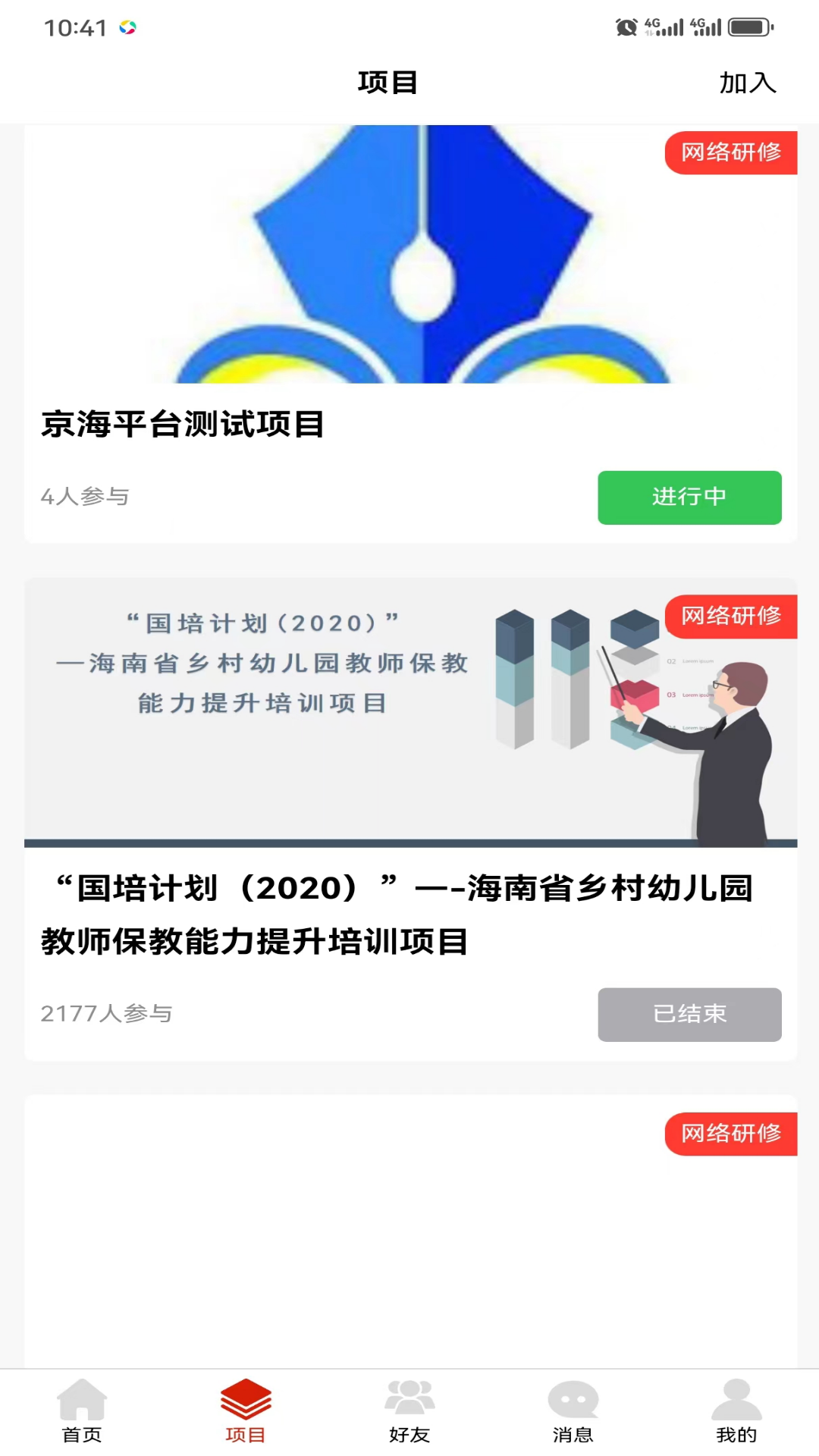The width and height of the screenshot is (819, 1456).
Task: Click the 加入 join button
Action: pyautogui.click(x=746, y=83)
